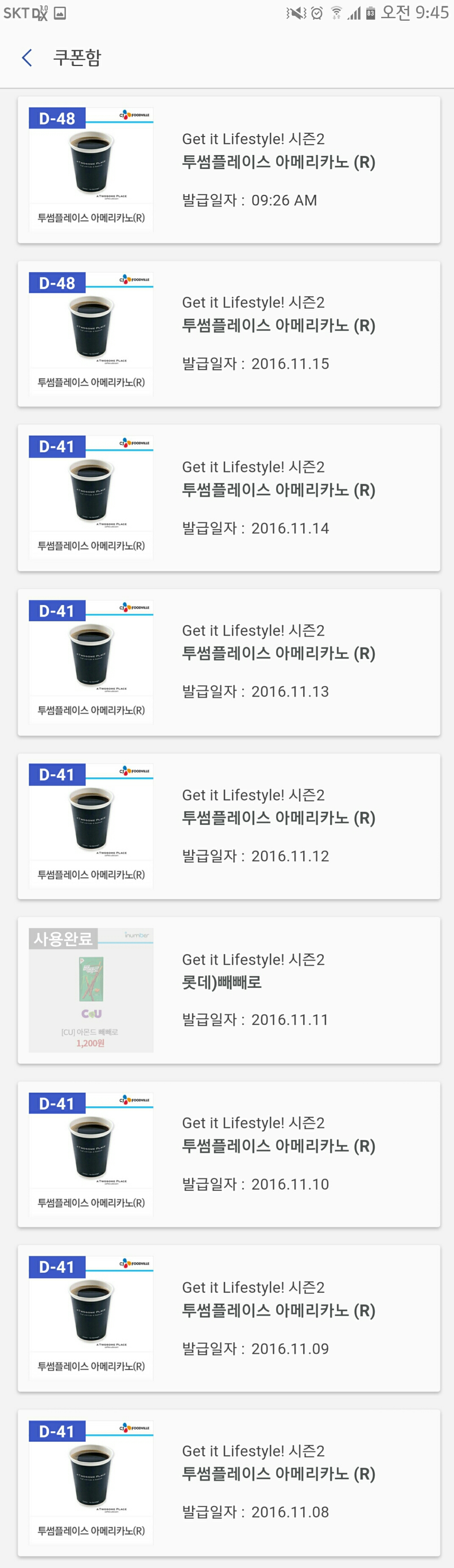This screenshot has height=1568, width=454.
Task: Open the Americano coupon issued at 09:26 AM
Action: [x=229, y=169]
